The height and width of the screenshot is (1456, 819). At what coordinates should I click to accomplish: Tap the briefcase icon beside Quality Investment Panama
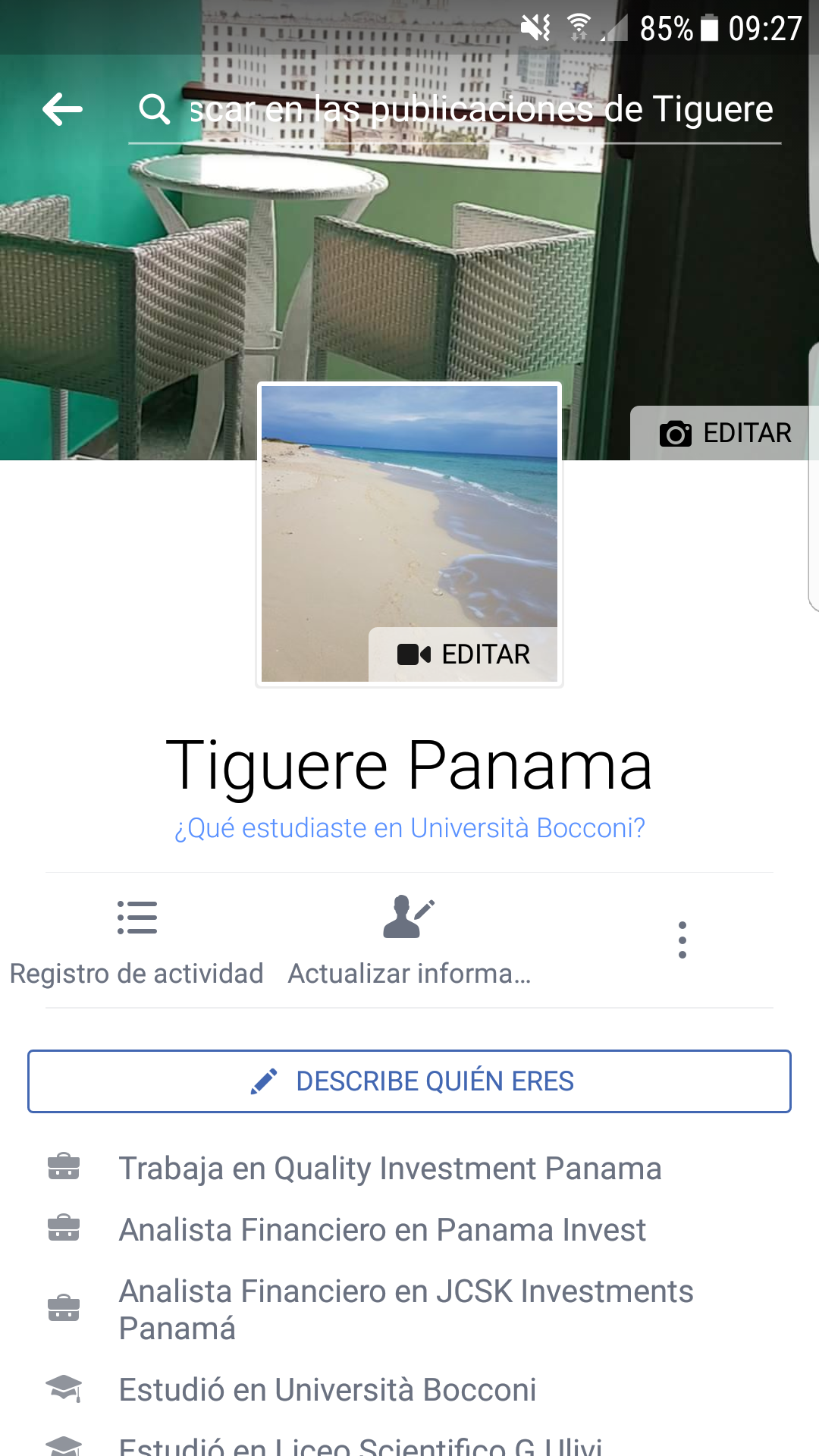pyautogui.click(x=64, y=1168)
